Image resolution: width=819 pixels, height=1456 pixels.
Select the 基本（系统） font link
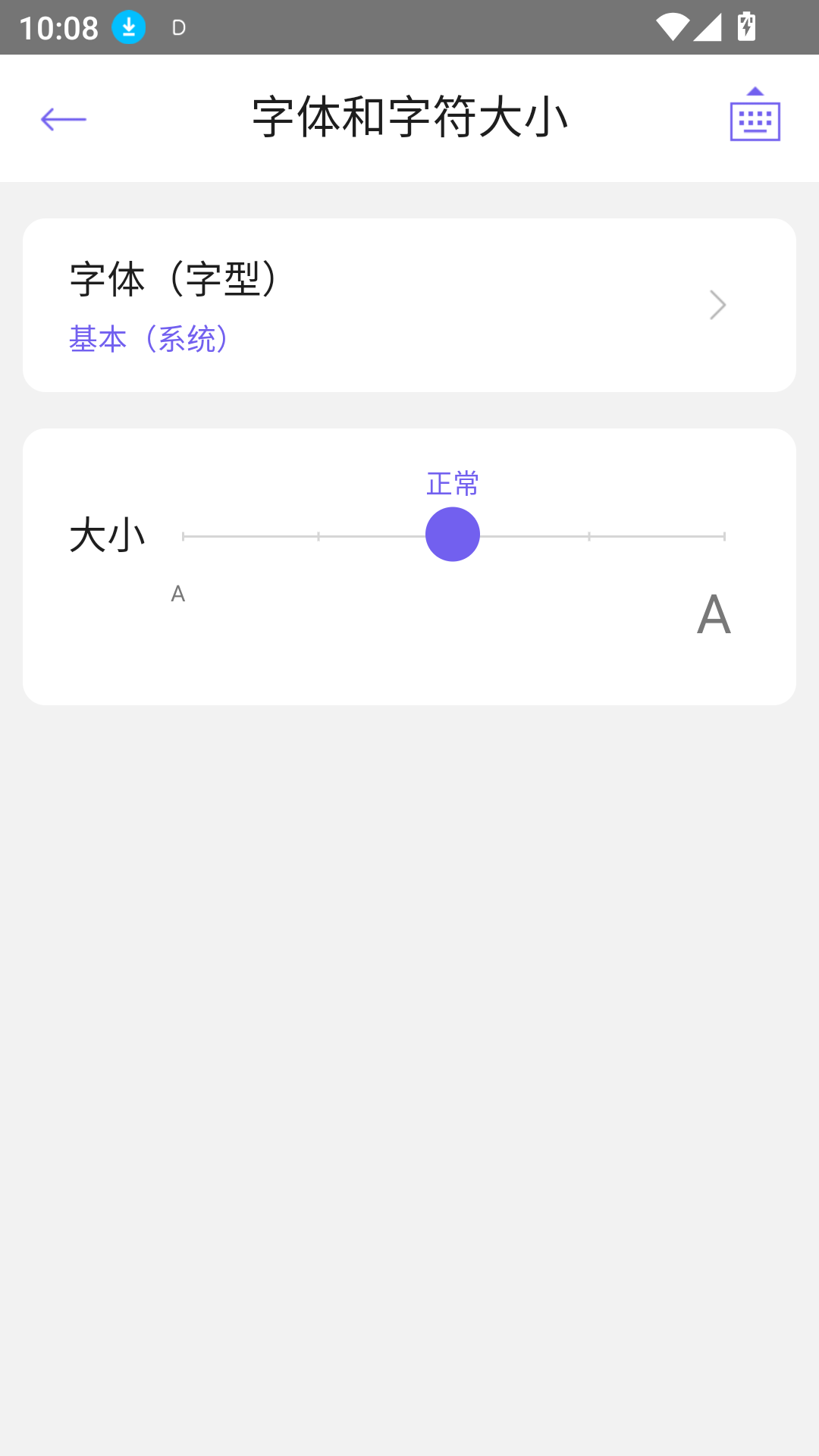(x=148, y=340)
